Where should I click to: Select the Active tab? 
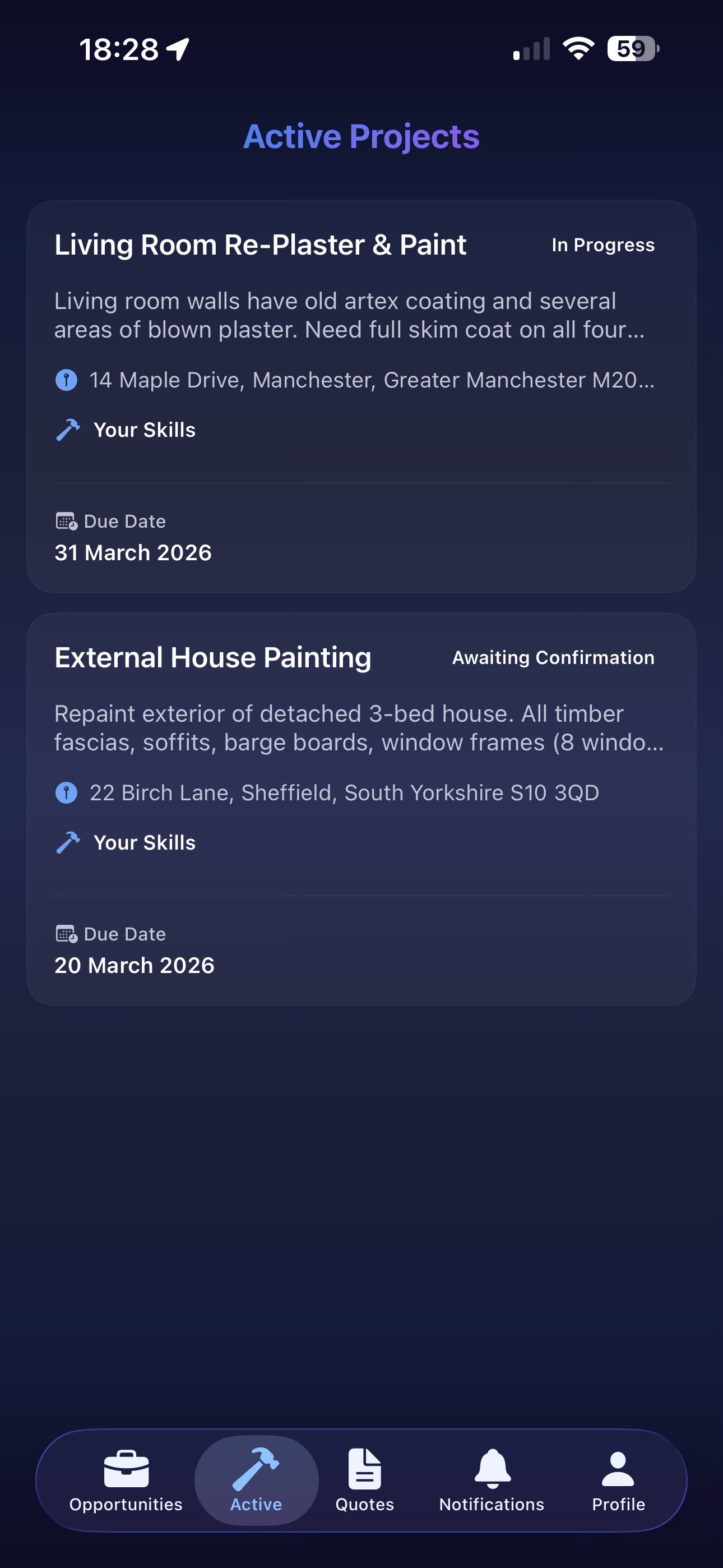coord(256,1481)
